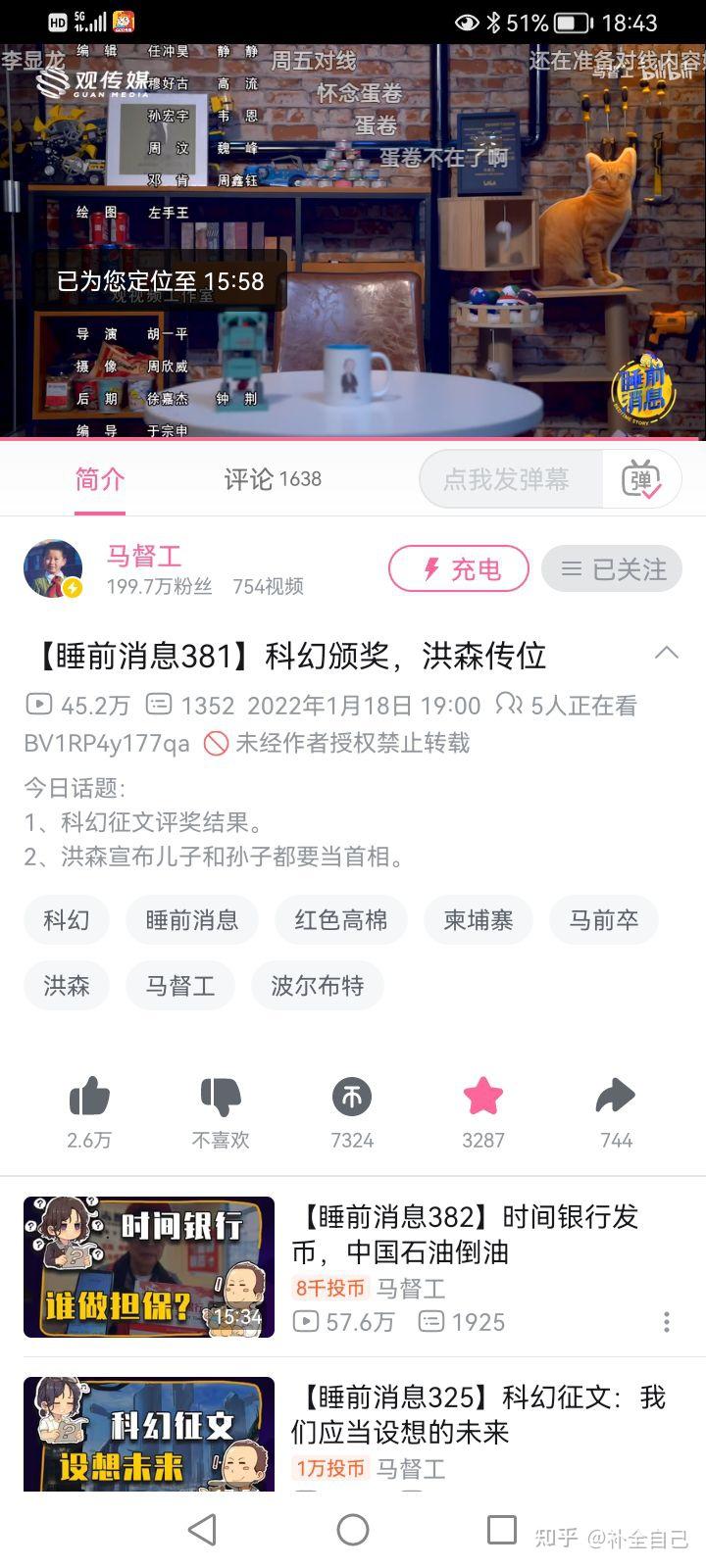Image resolution: width=706 pixels, height=1568 pixels.
Task: Share this video via arrow icon
Action: coord(616,1098)
